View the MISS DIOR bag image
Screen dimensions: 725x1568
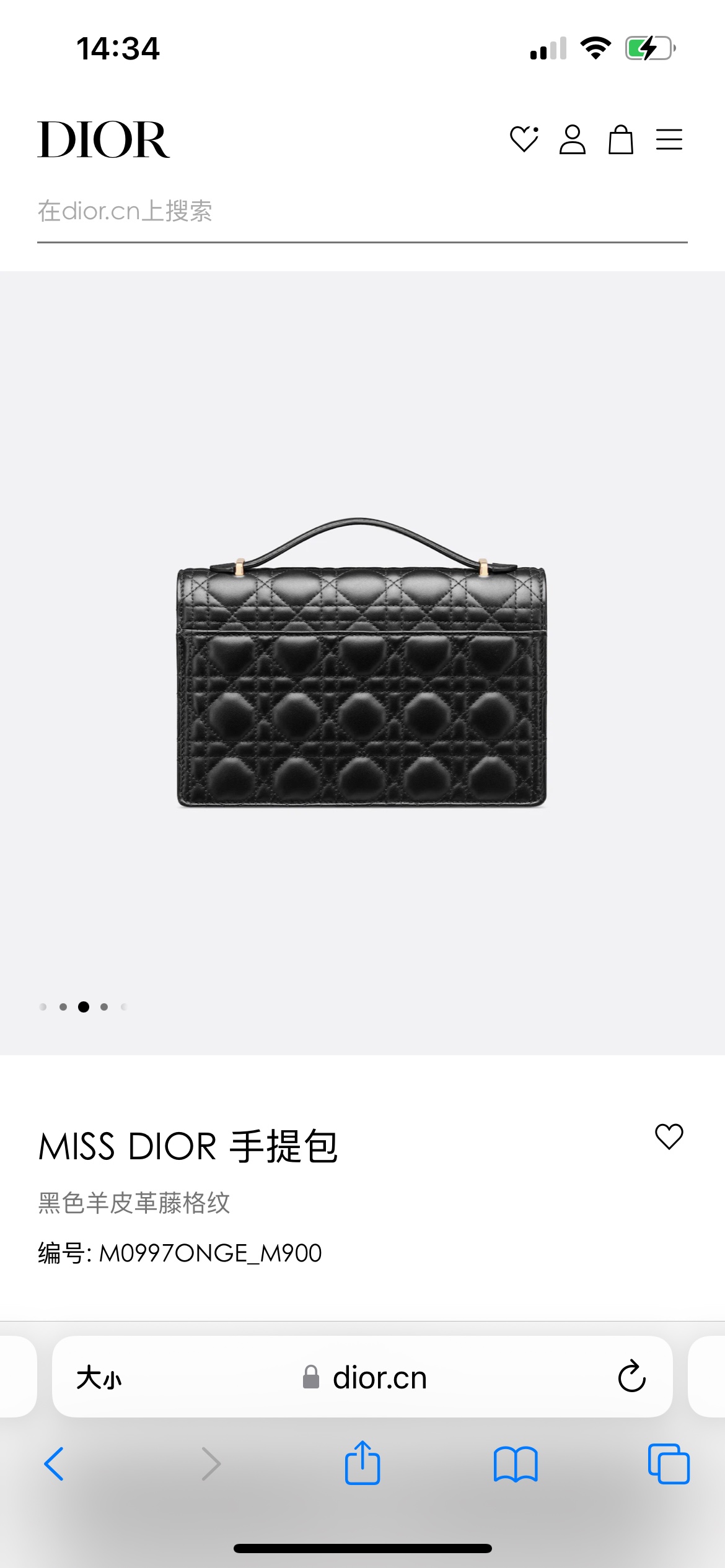pos(362,663)
